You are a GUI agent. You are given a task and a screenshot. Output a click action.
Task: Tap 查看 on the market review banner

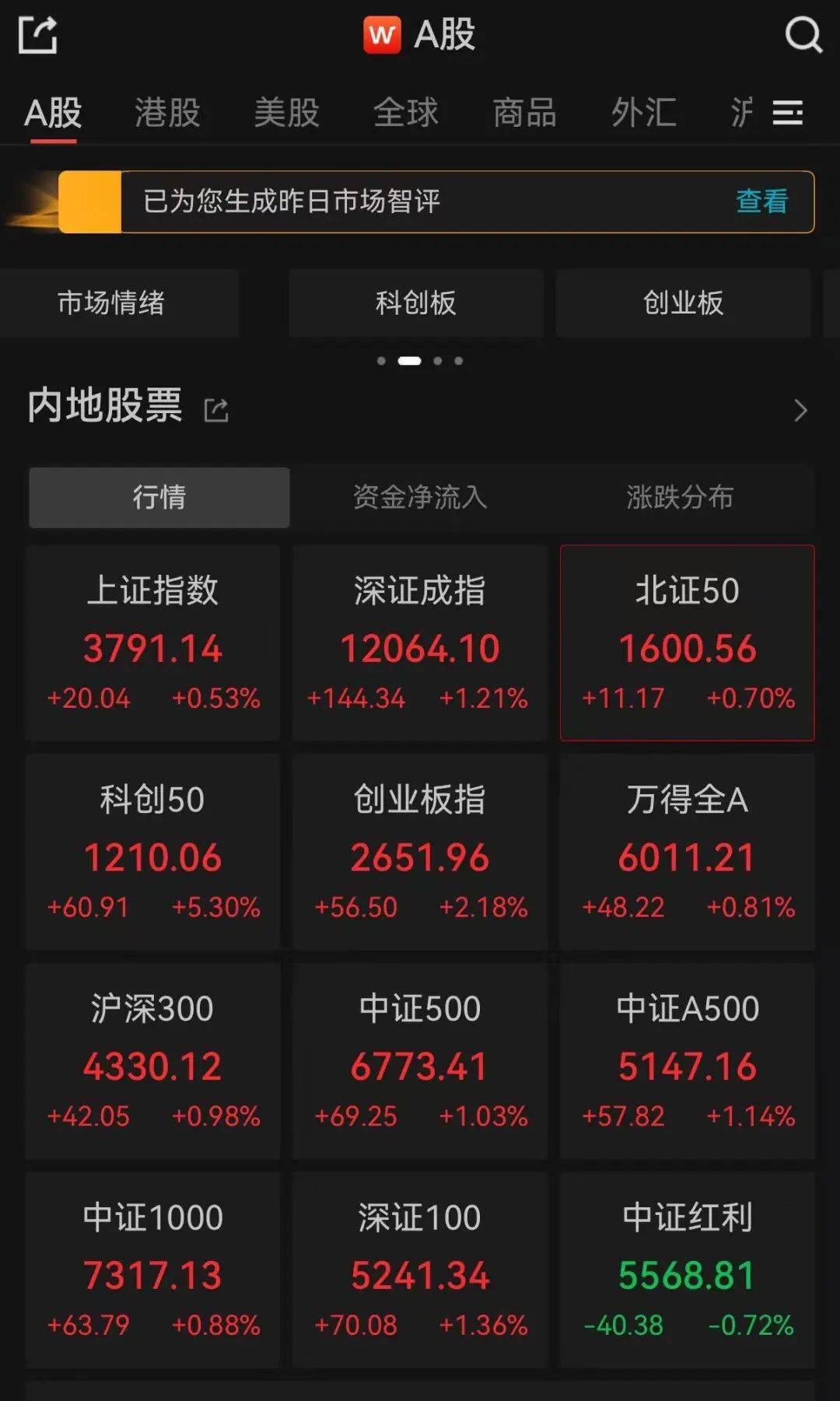(x=761, y=201)
